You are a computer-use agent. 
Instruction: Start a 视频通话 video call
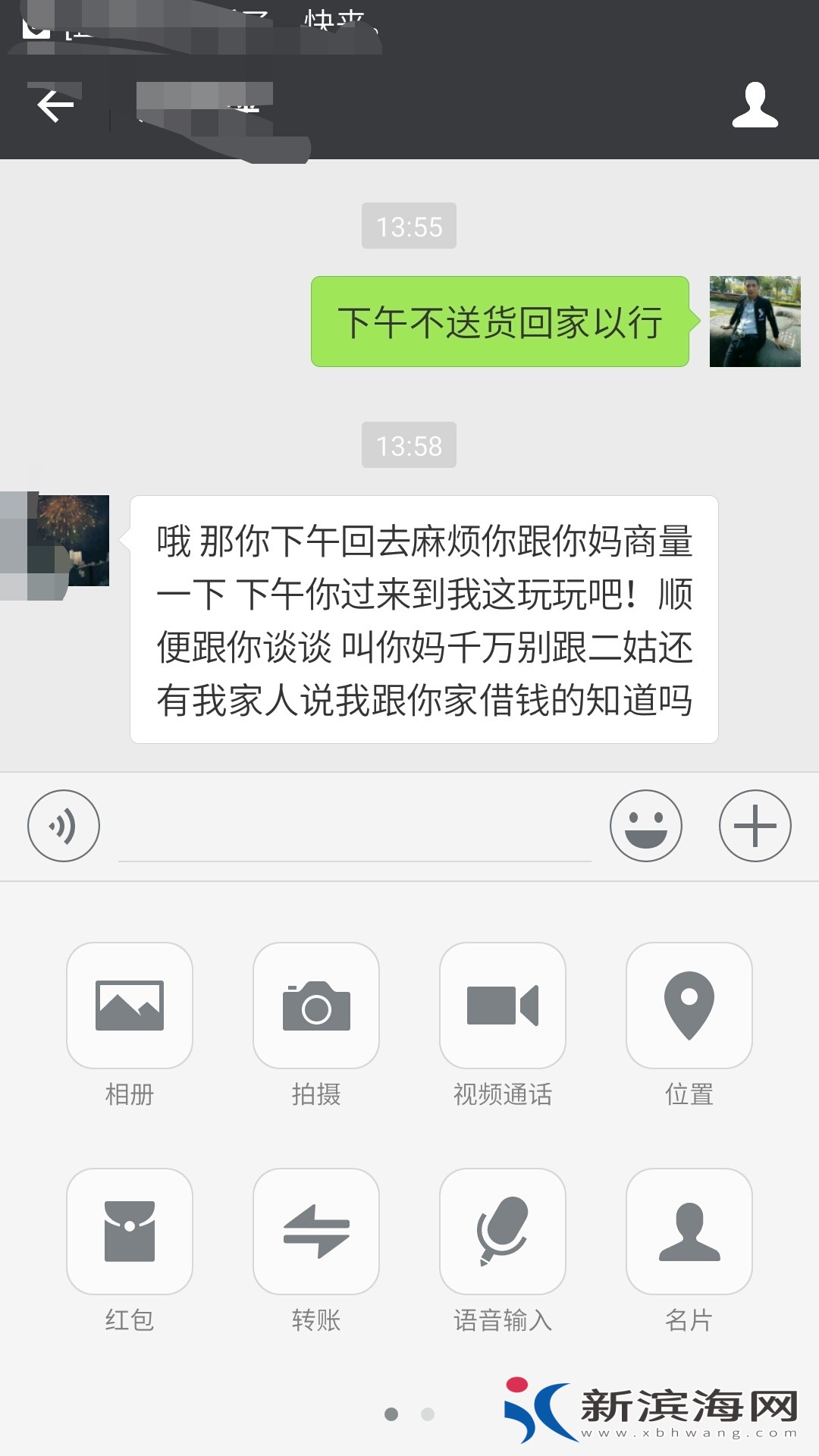pos(503,1006)
